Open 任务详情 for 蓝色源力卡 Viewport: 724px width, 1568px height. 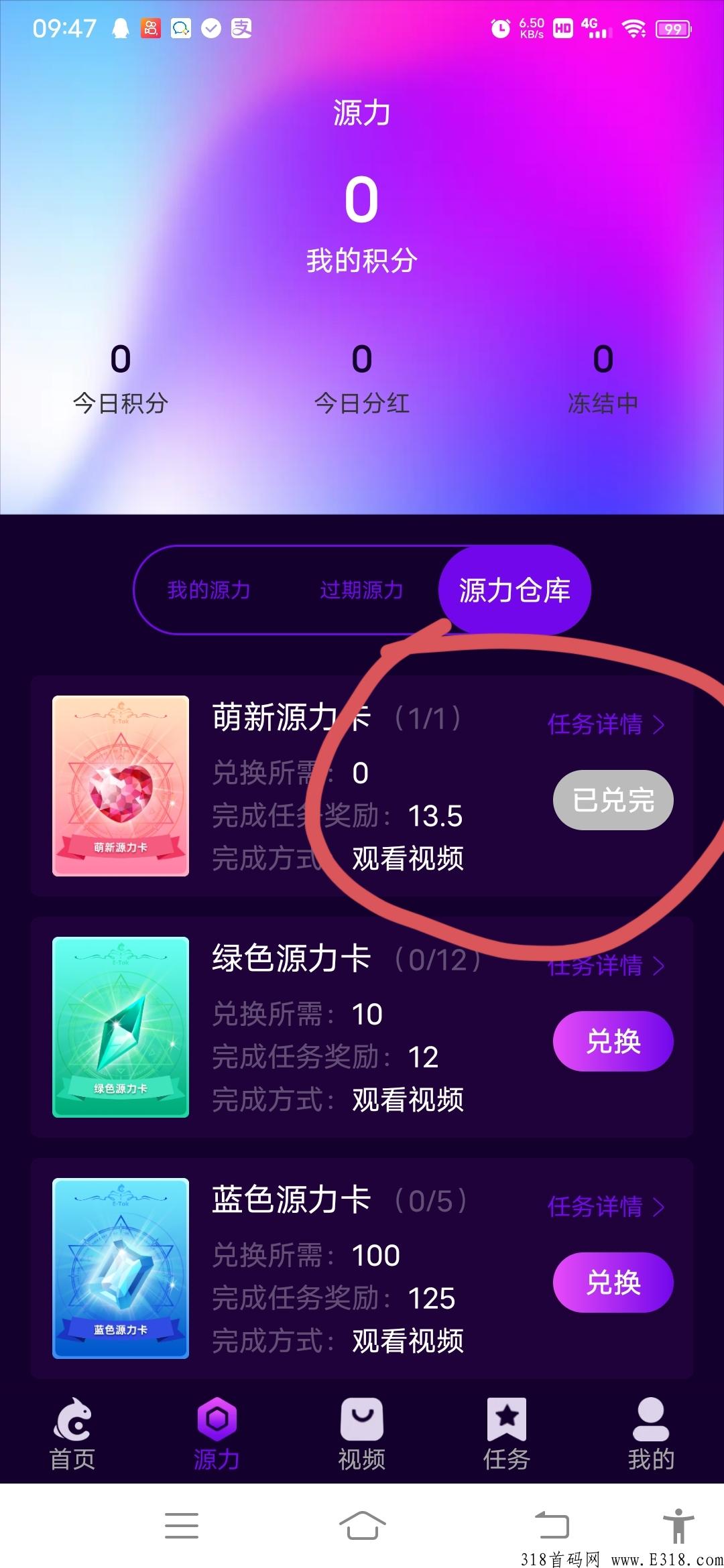(607, 1207)
